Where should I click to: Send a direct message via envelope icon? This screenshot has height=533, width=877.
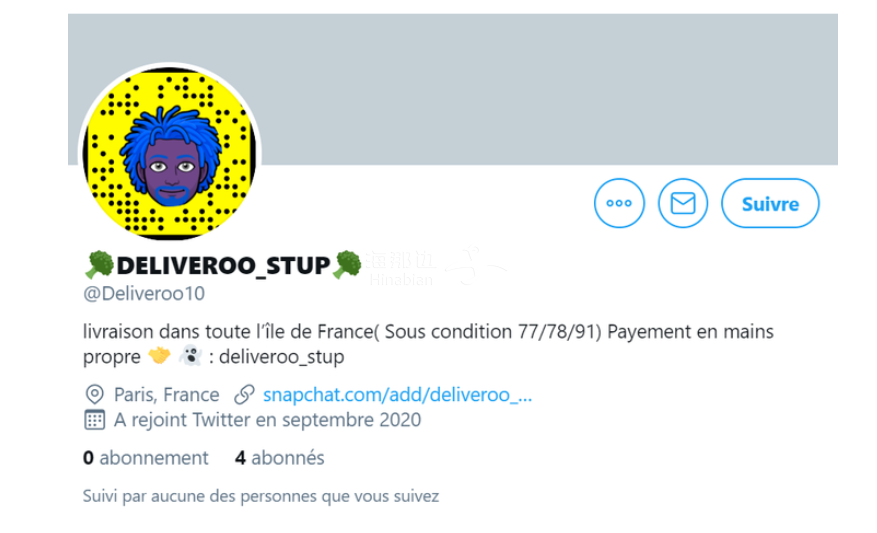[682, 204]
